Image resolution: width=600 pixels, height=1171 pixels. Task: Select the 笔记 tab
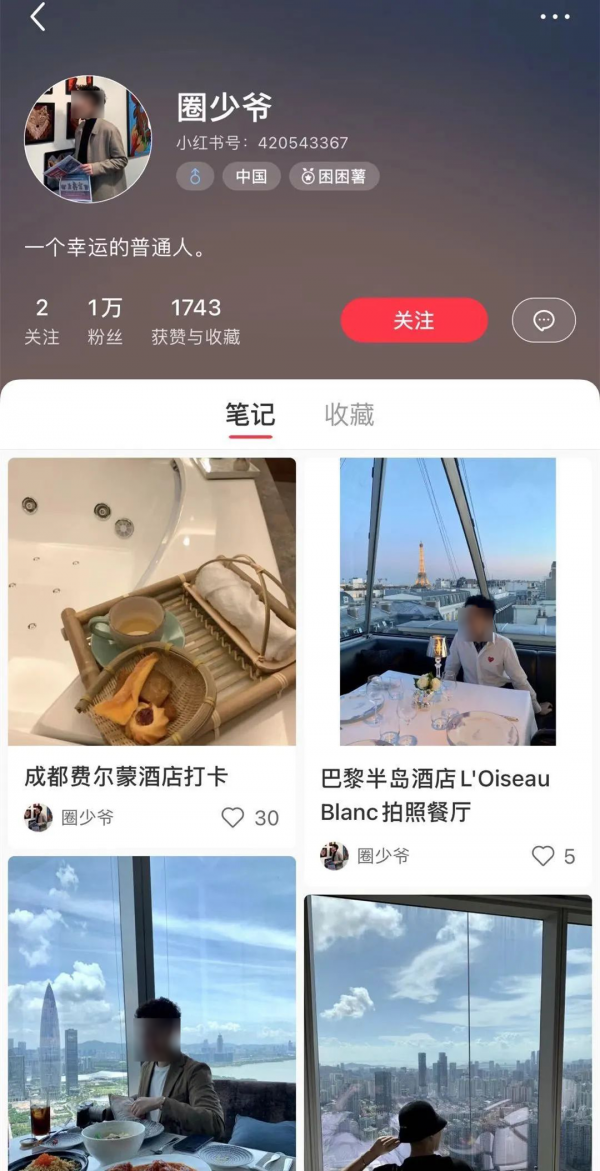(x=250, y=414)
